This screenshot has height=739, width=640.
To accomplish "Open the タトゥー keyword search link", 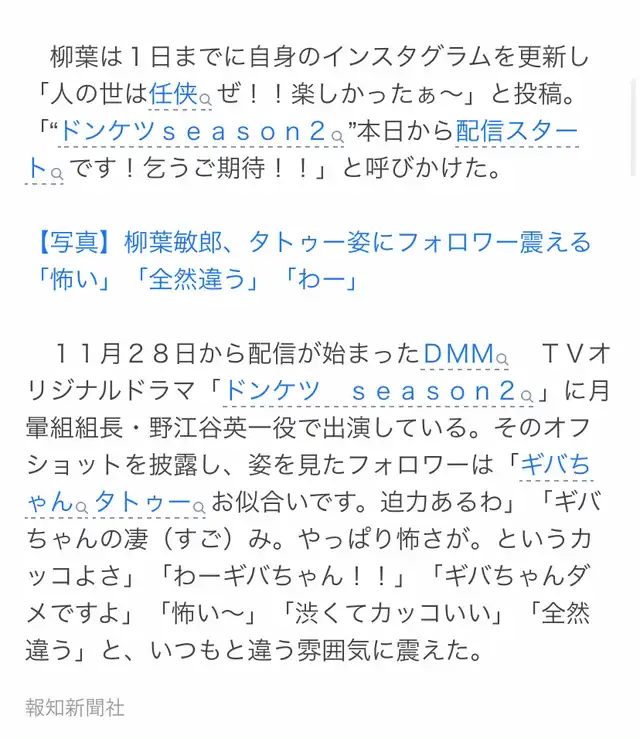I will pyautogui.click(x=149, y=502).
